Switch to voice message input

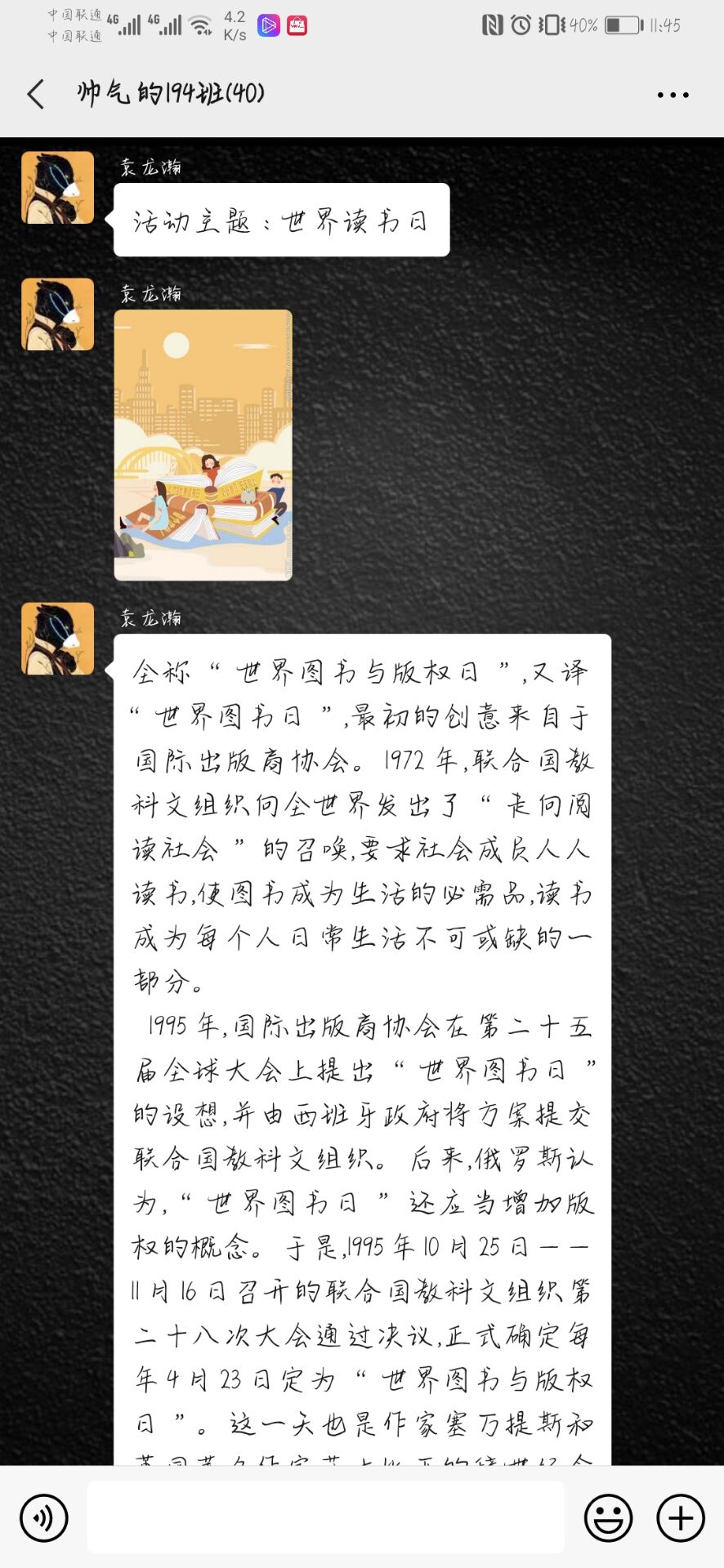[44, 1518]
